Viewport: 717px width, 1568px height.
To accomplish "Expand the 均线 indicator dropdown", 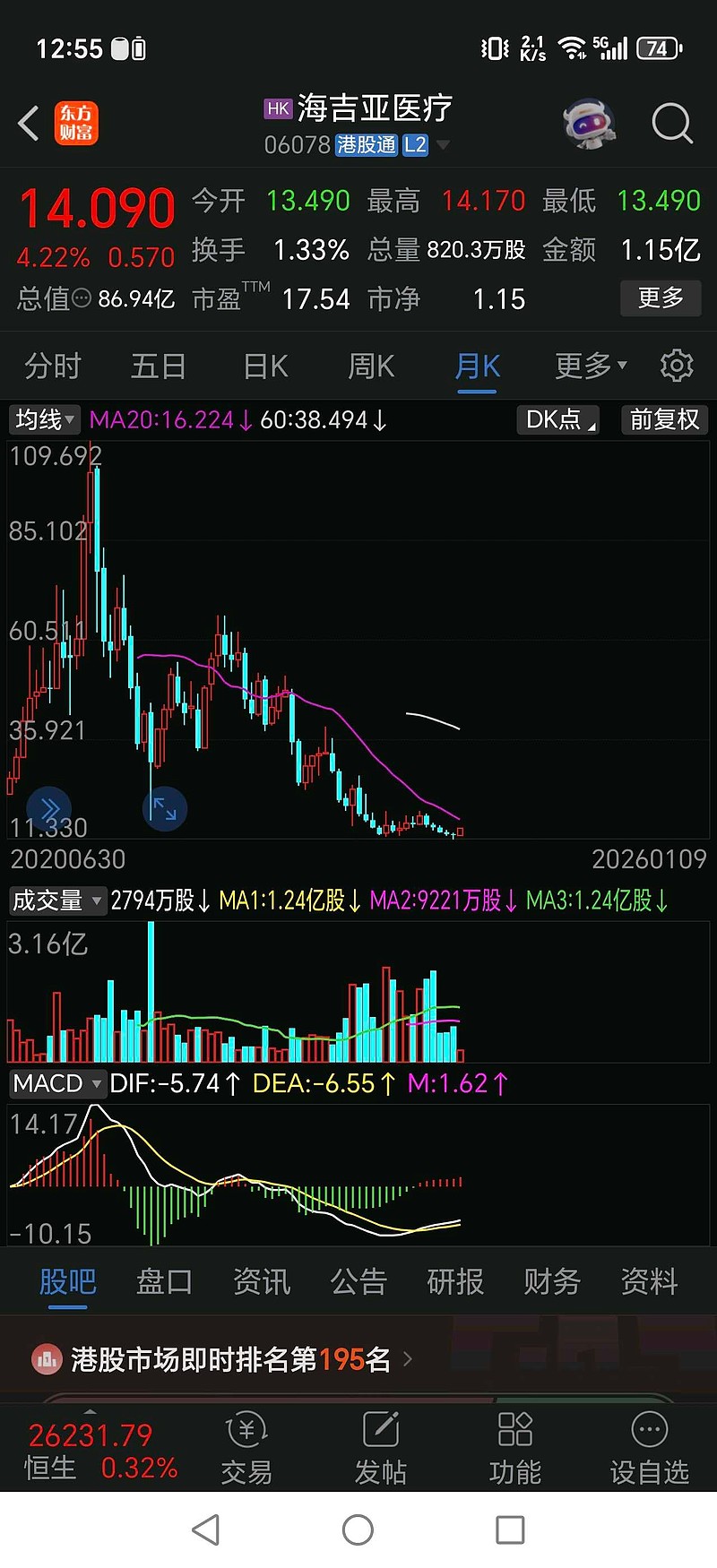I will tap(44, 419).
